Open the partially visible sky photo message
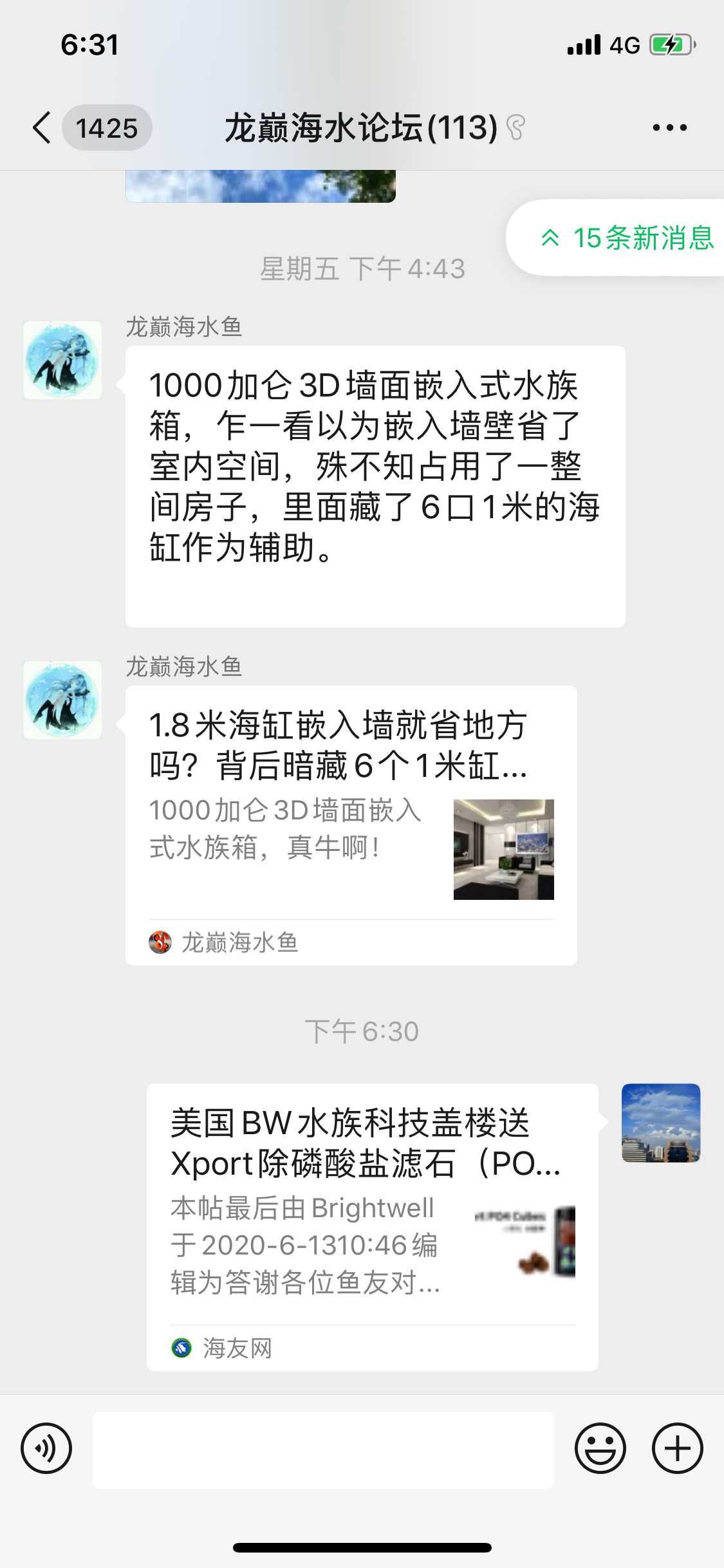 click(260, 186)
